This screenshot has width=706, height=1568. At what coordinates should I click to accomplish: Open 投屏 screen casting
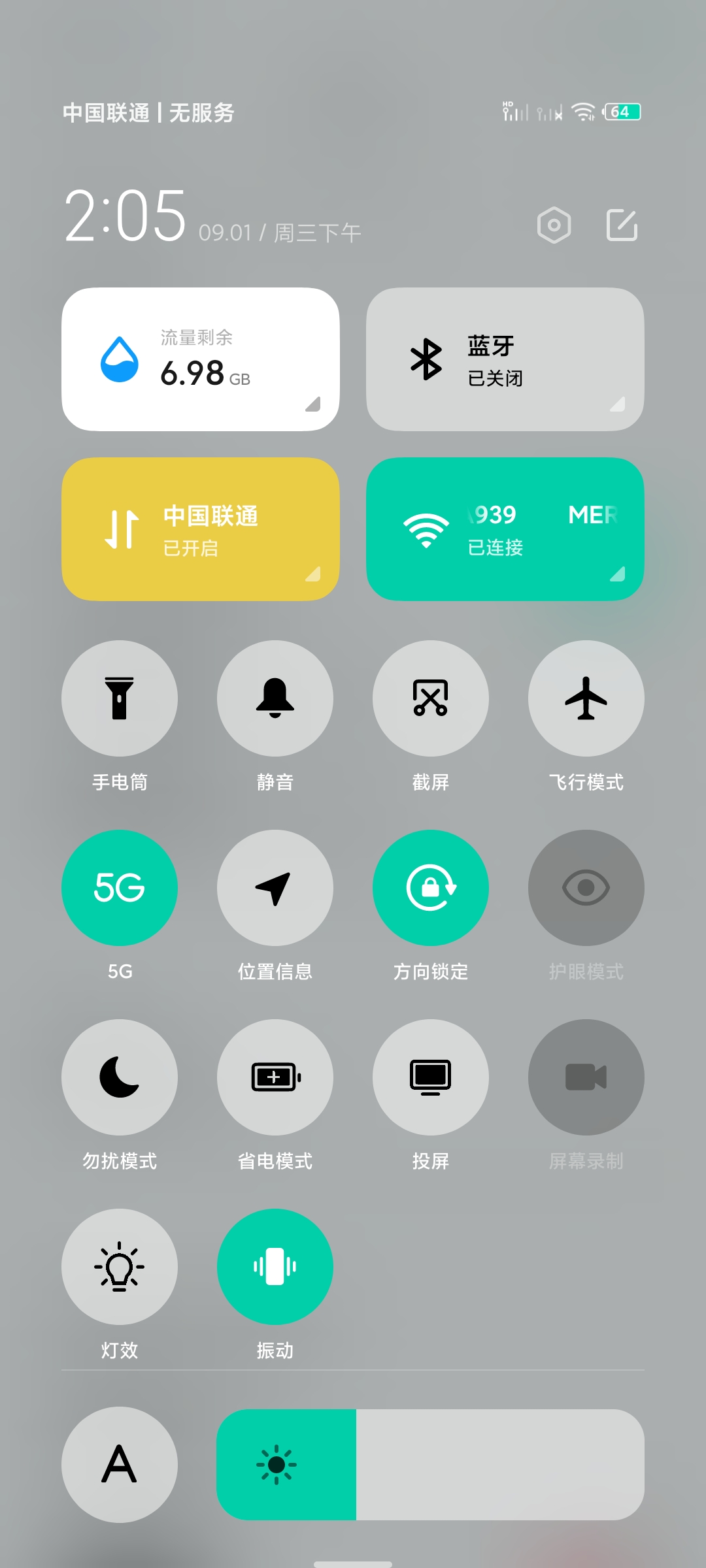tap(431, 1077)
